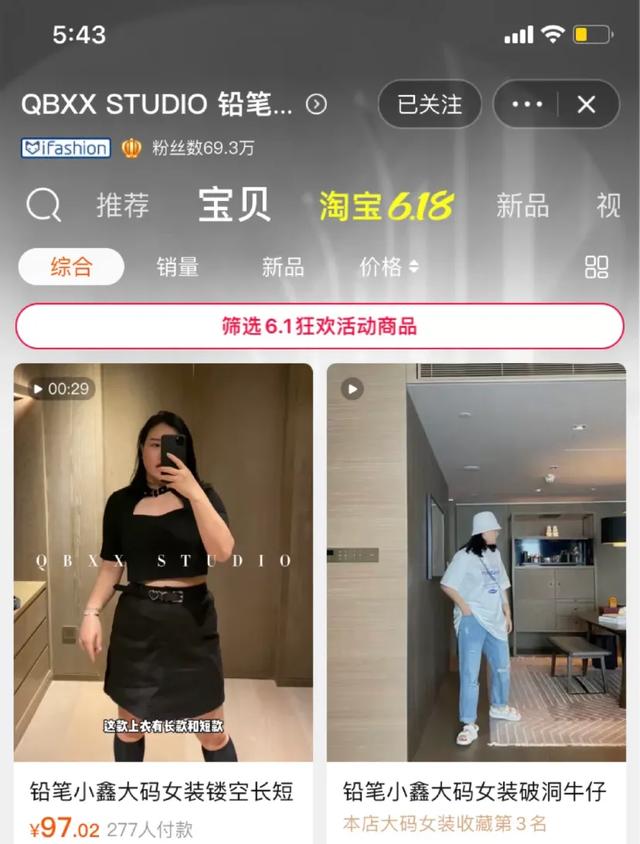Sort products by 价格
Image resolution: width=640 pixels, height=844 pixels.
click(389, 267)
